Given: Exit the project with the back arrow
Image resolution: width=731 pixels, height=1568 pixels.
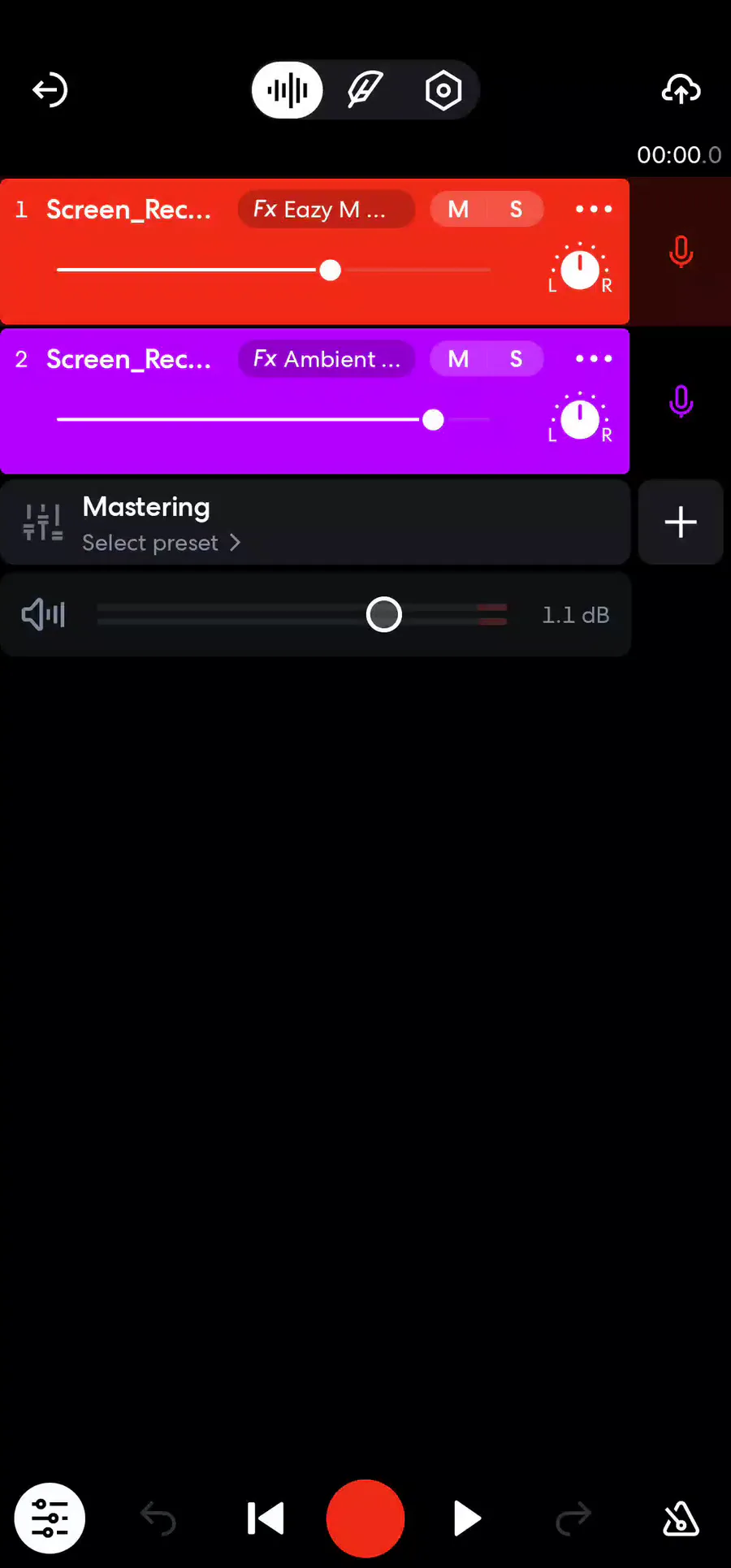Looking at the screenshot, I should tap(50, 89).
